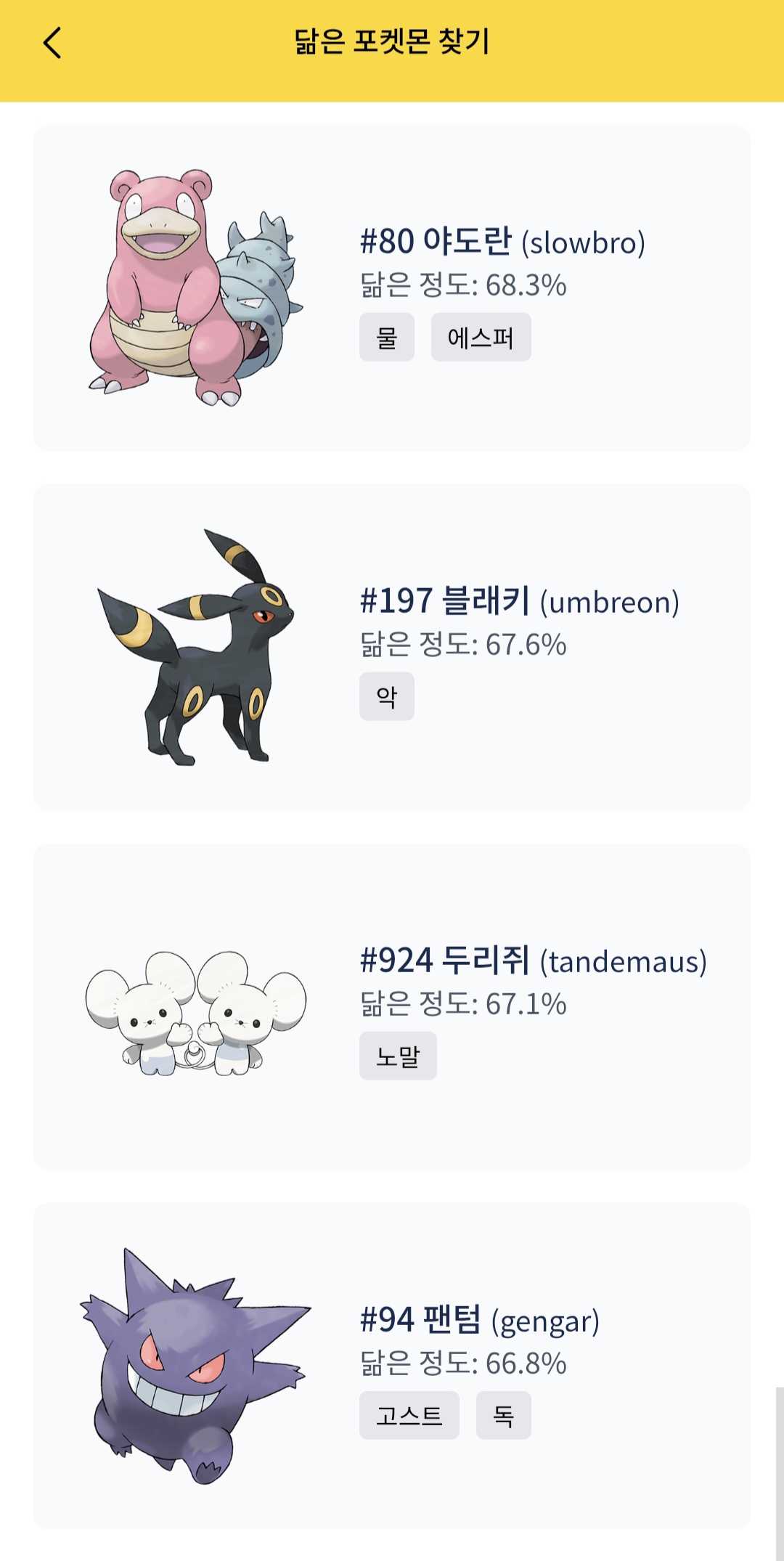The width and height of the screenshot is (784, 1561).
Task: Open the #924 두리쥐 tandemaus card
Action: click(392, 1006)
